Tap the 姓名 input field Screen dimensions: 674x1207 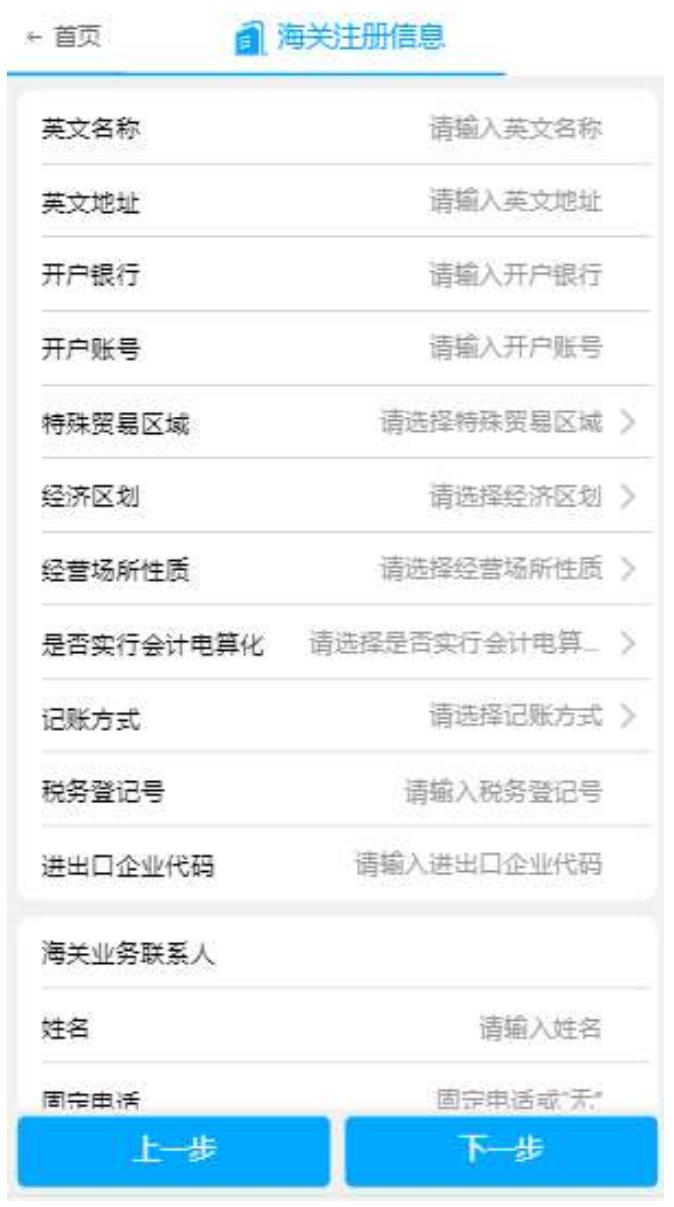(x=337, y=1026)
